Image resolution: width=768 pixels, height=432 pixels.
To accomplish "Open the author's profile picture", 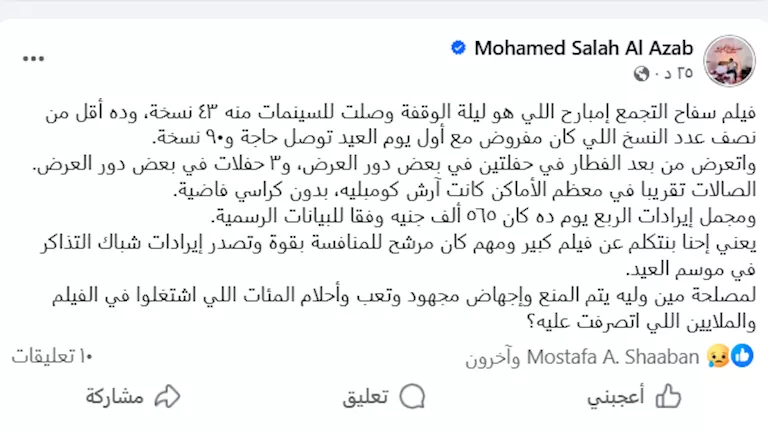I will 730,60.
